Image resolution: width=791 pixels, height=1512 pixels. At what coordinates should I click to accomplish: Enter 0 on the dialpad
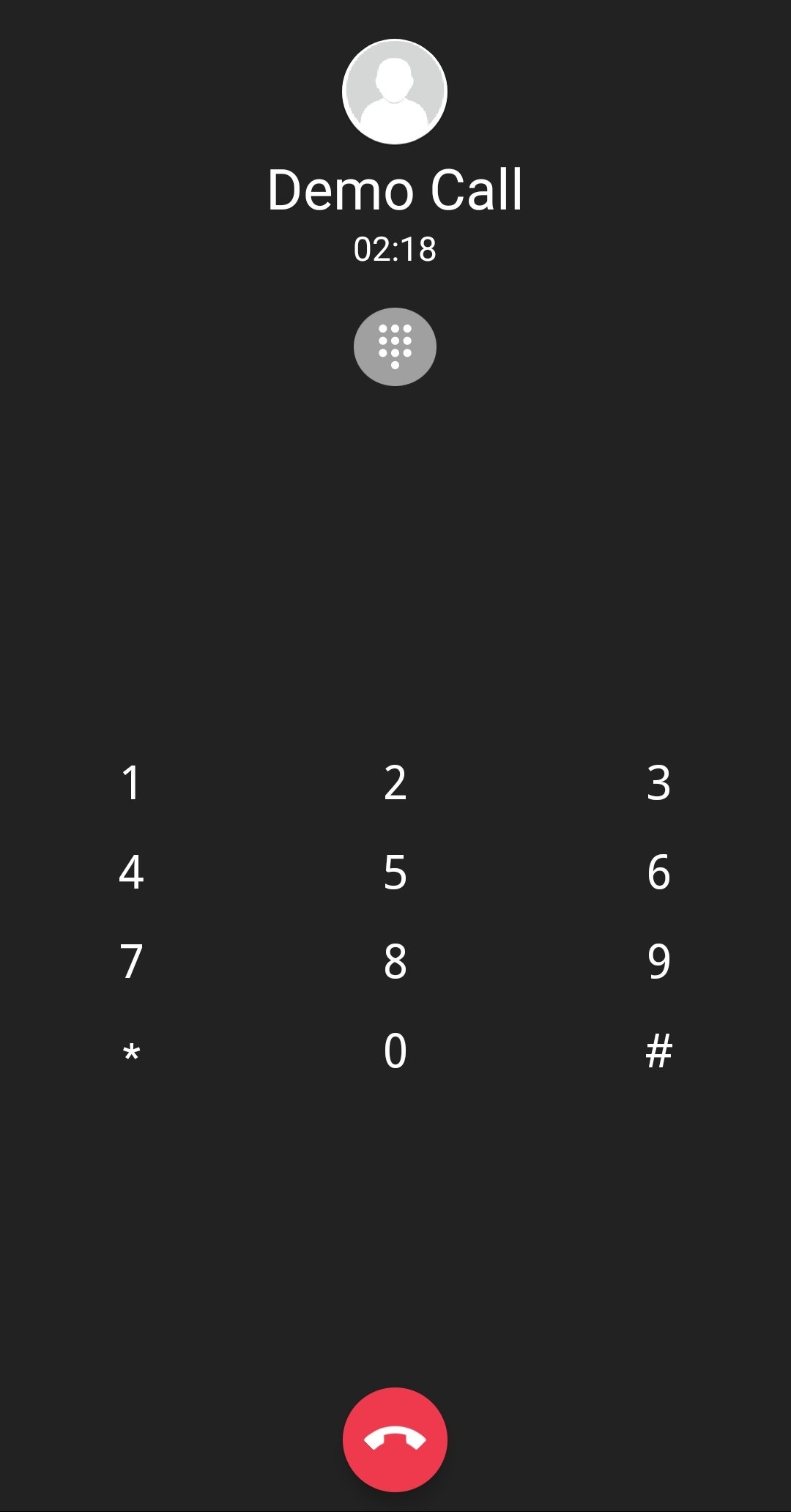click(x=395, y=1050)
